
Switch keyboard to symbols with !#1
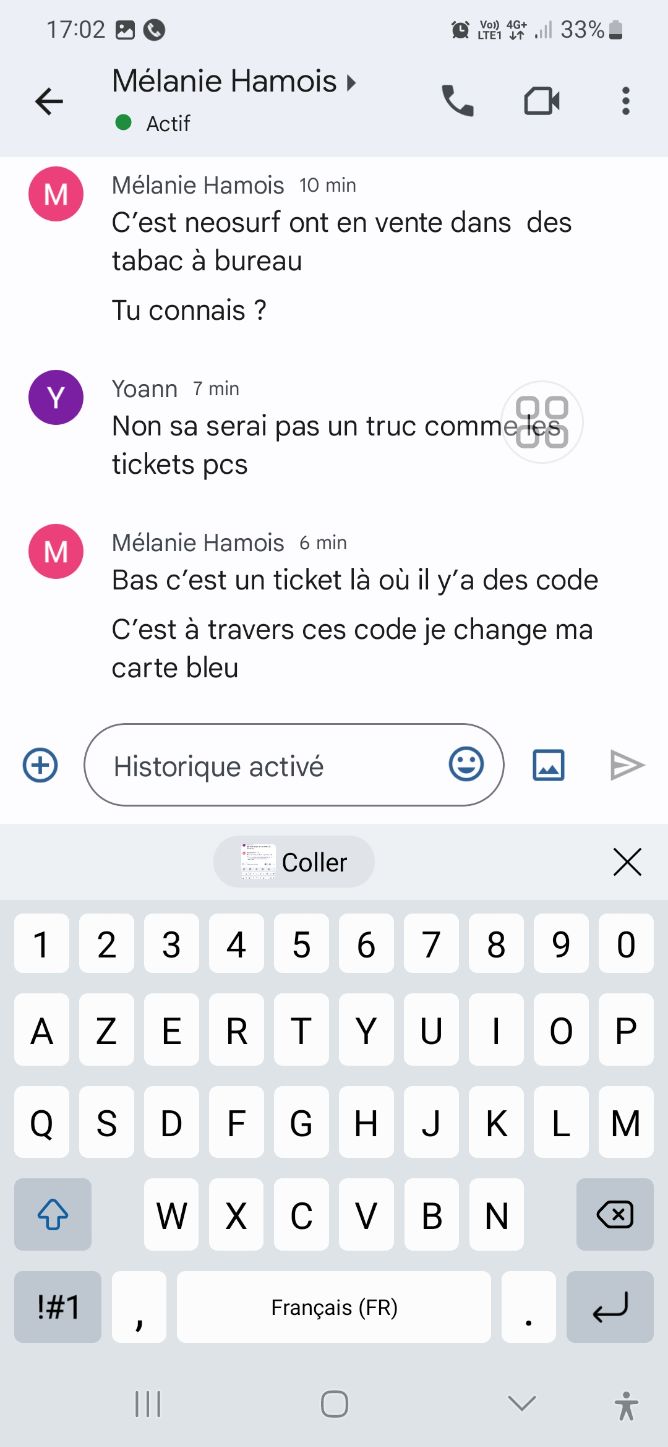(x=58, y=1307)
